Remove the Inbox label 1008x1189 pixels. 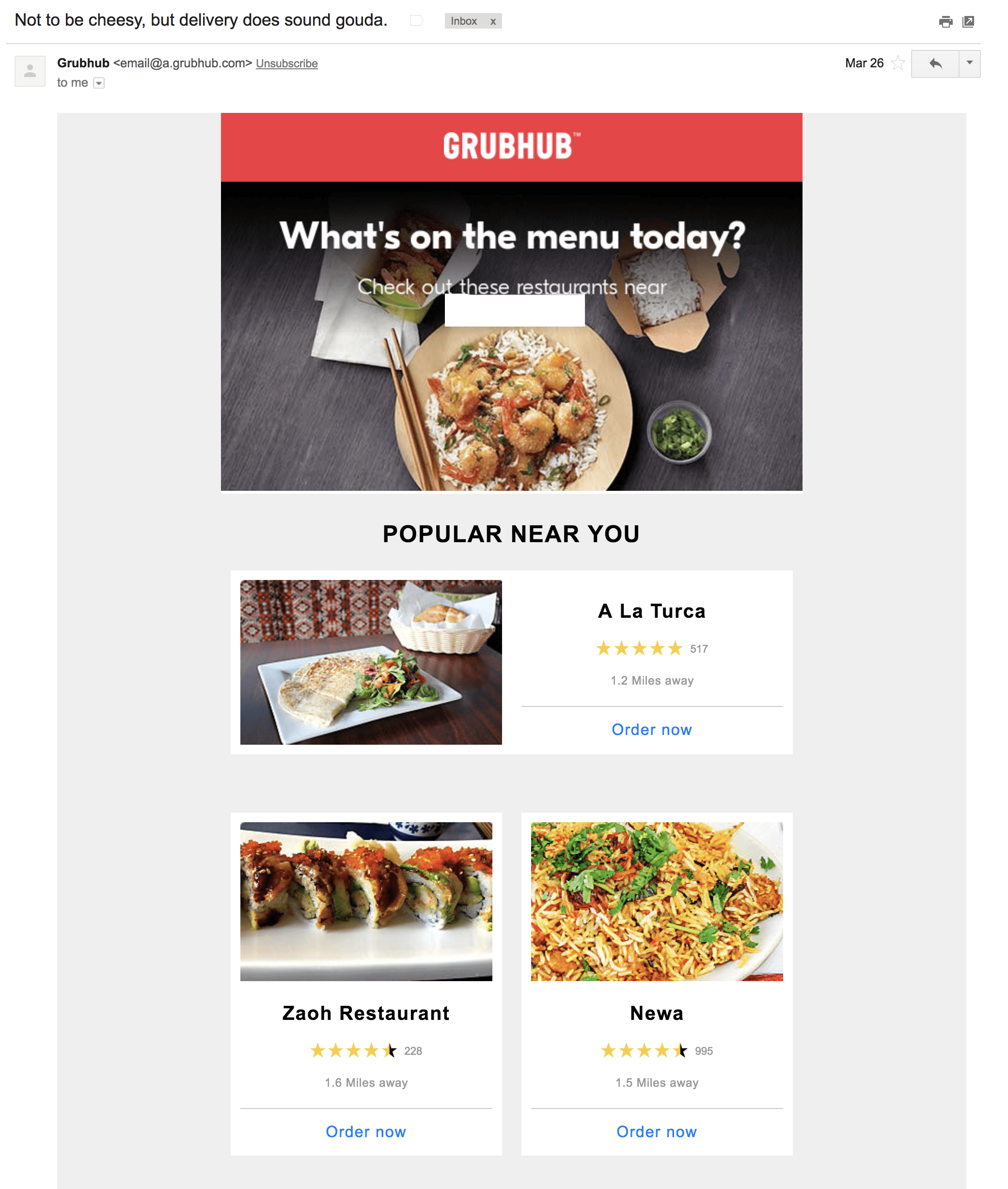coord(492,22)
